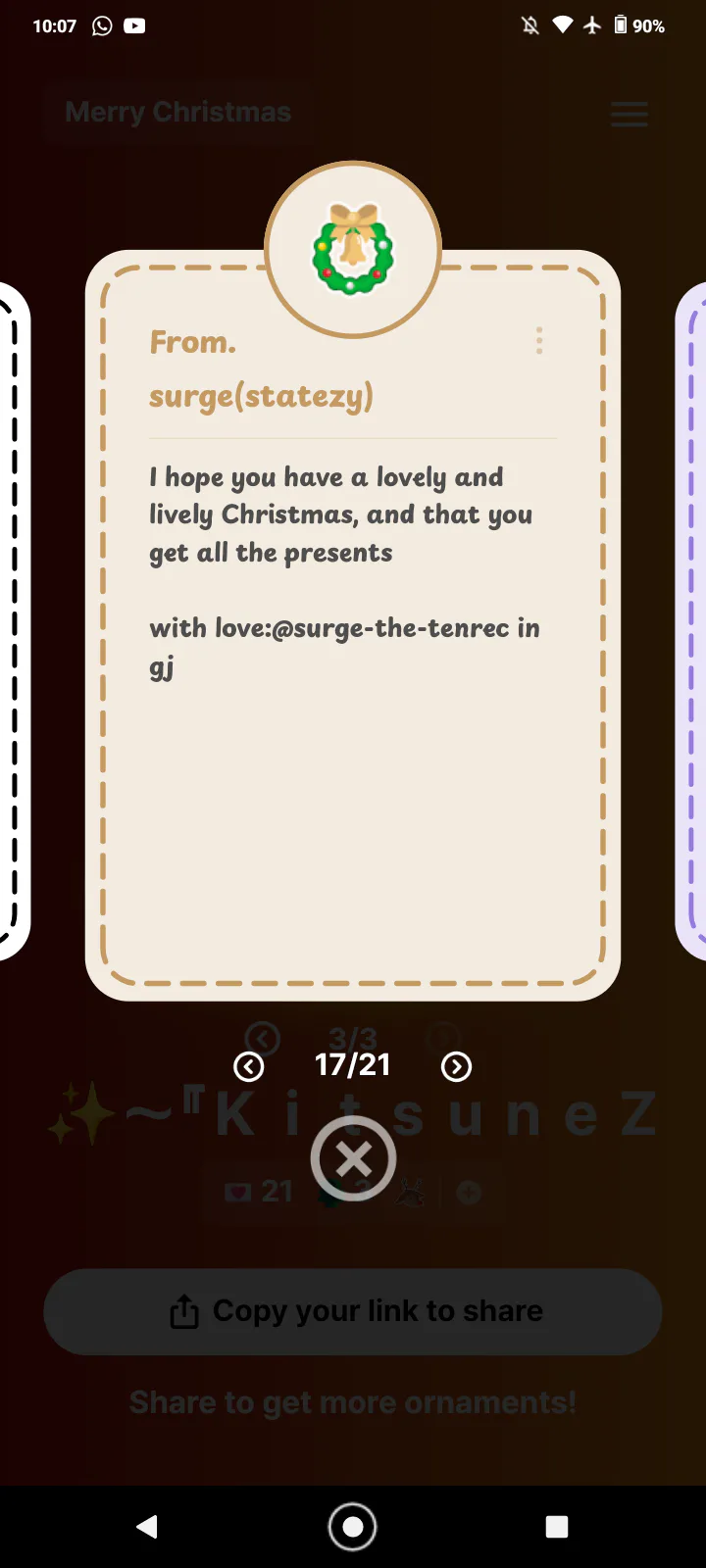Open the three-dot options on the message card
This screenshot has width=706, height=1568.
539,340
